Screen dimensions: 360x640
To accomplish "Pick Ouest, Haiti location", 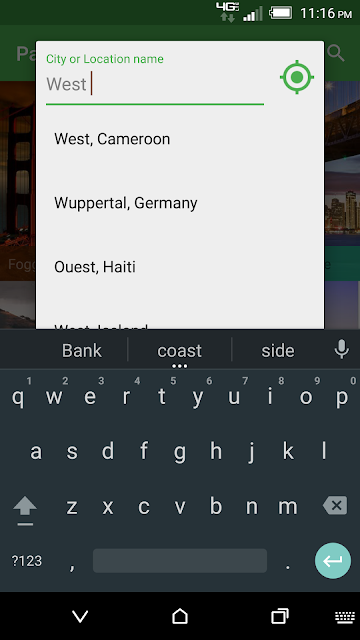I will point(180,267).
